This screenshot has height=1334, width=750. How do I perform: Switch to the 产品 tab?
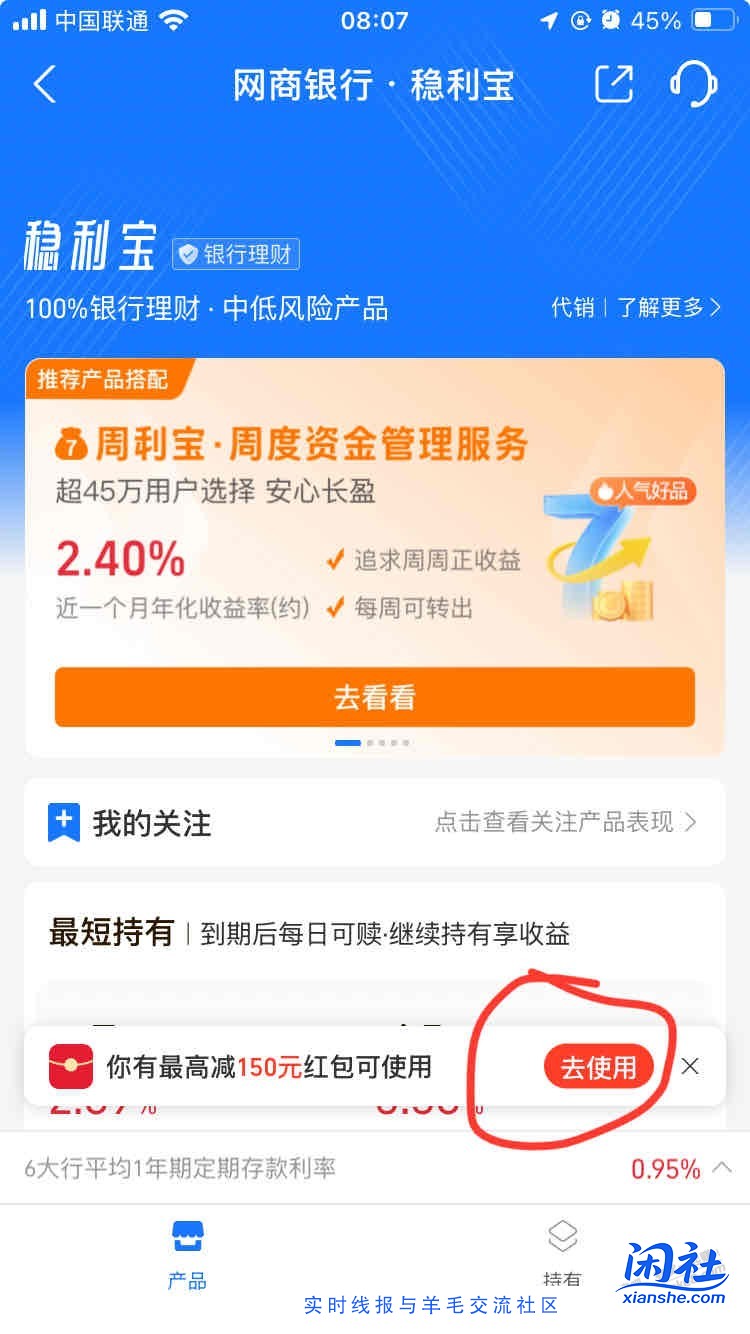click(186, 1255)
